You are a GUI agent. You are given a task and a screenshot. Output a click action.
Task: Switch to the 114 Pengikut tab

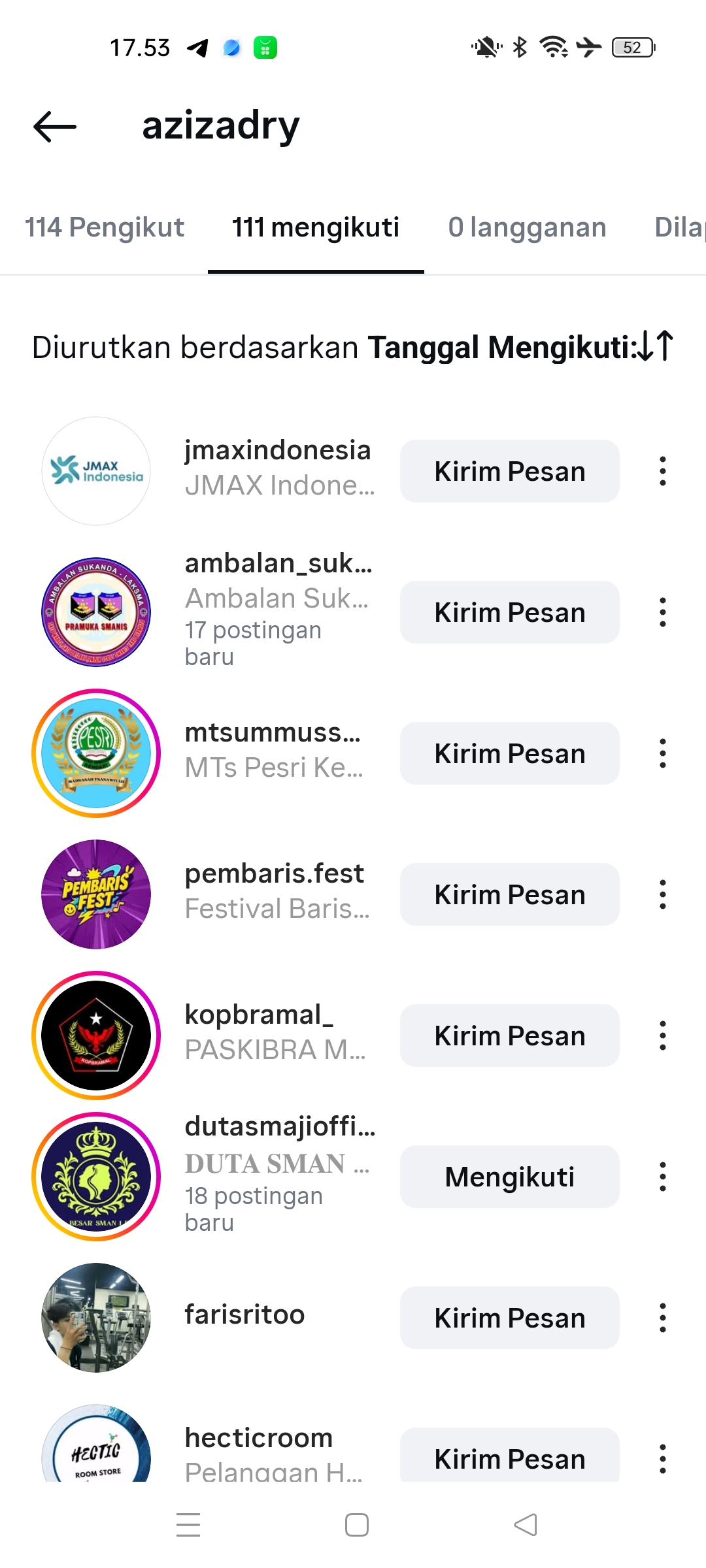point(105,228)
